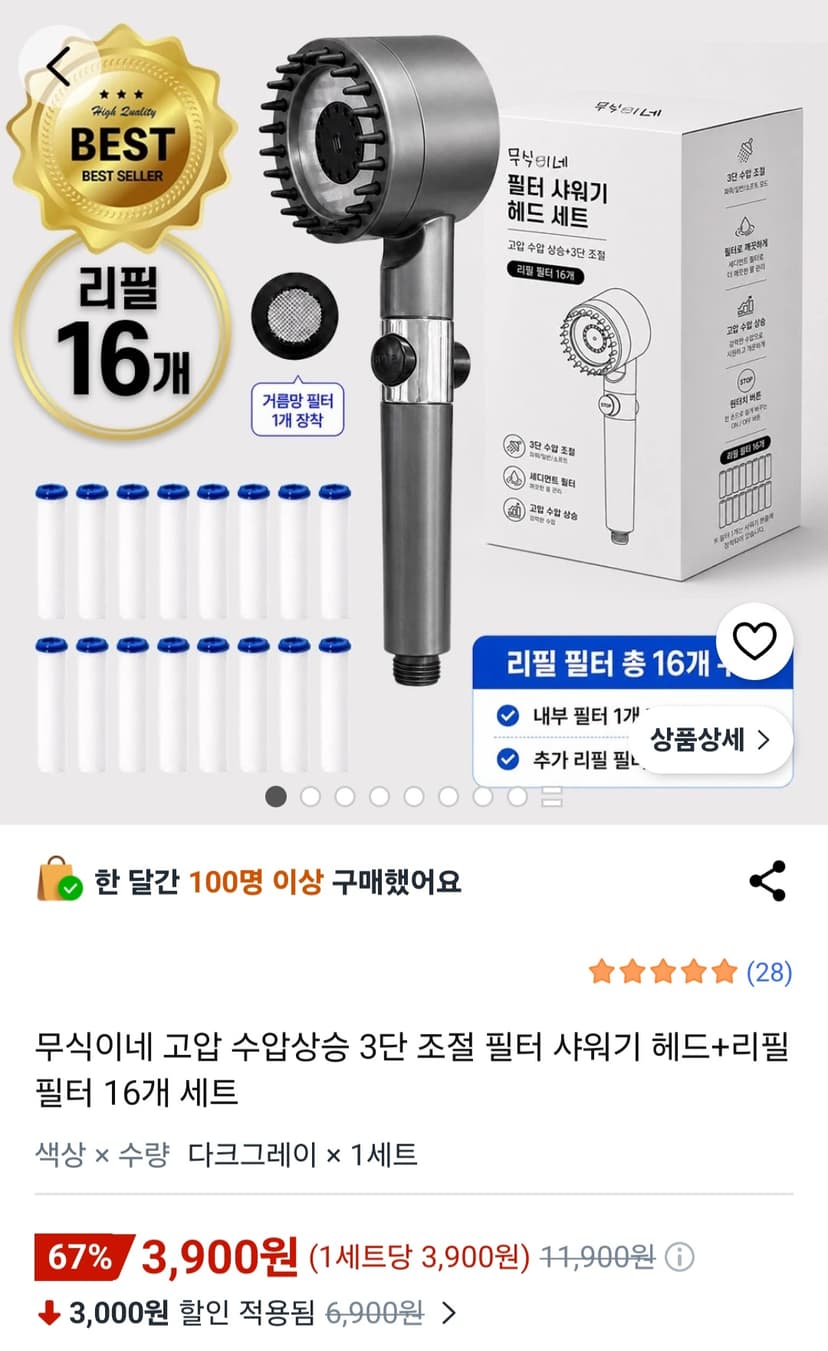Open the 색상 × 수량 option selector
The height and width of the screenshot is (1351, 828).
coord(227,1155)
